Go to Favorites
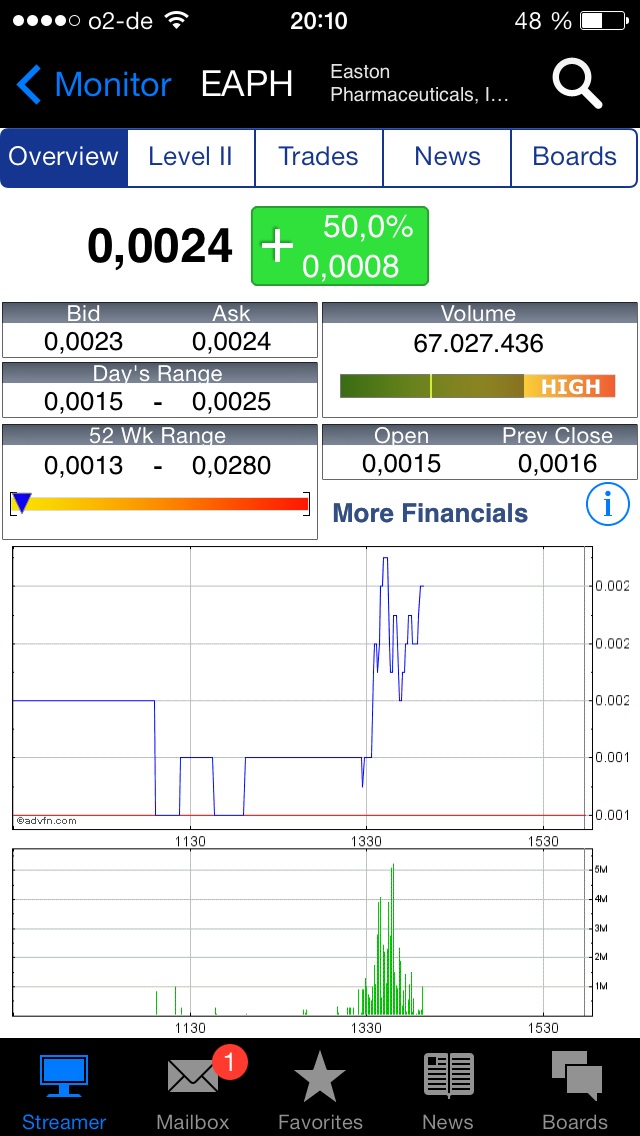The width and height of the screenshot is (640, 1136). [320, 1090]
